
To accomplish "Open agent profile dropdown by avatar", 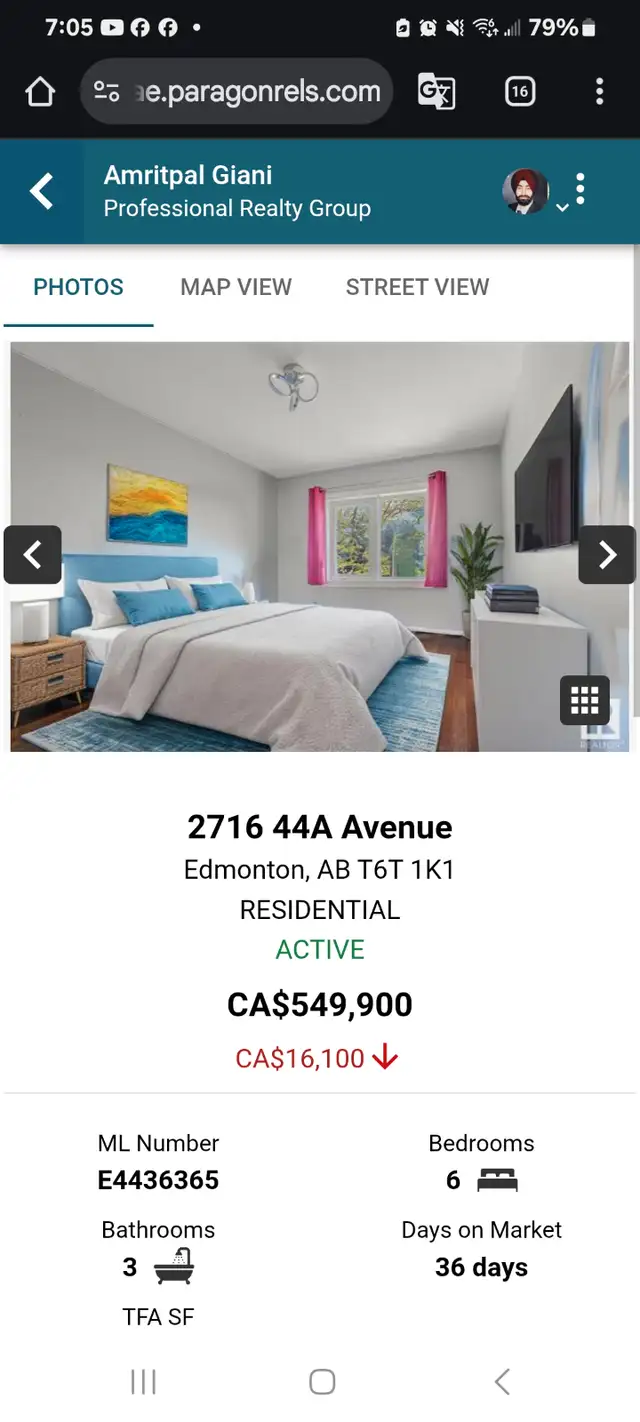I will pyautogui.click(x=533, y=191).
